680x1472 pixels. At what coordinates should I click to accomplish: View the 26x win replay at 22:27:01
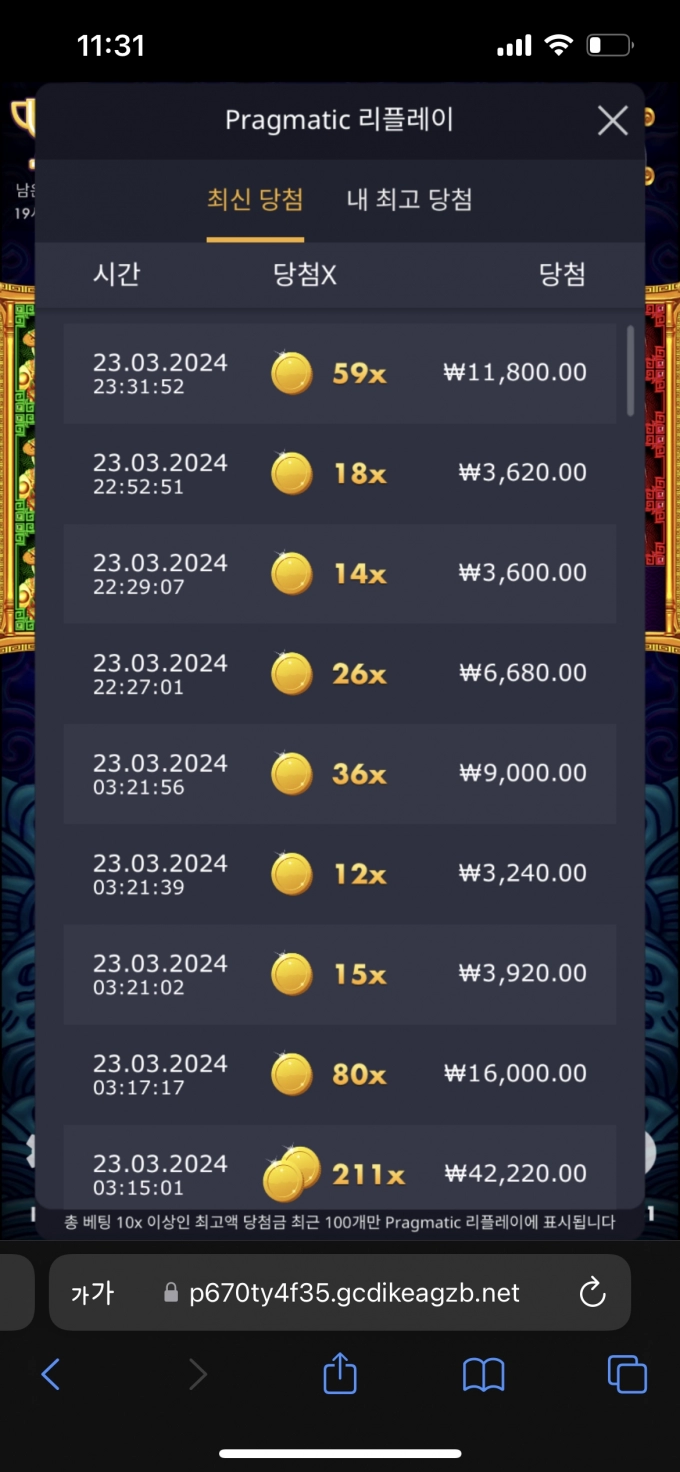point(340,673)
